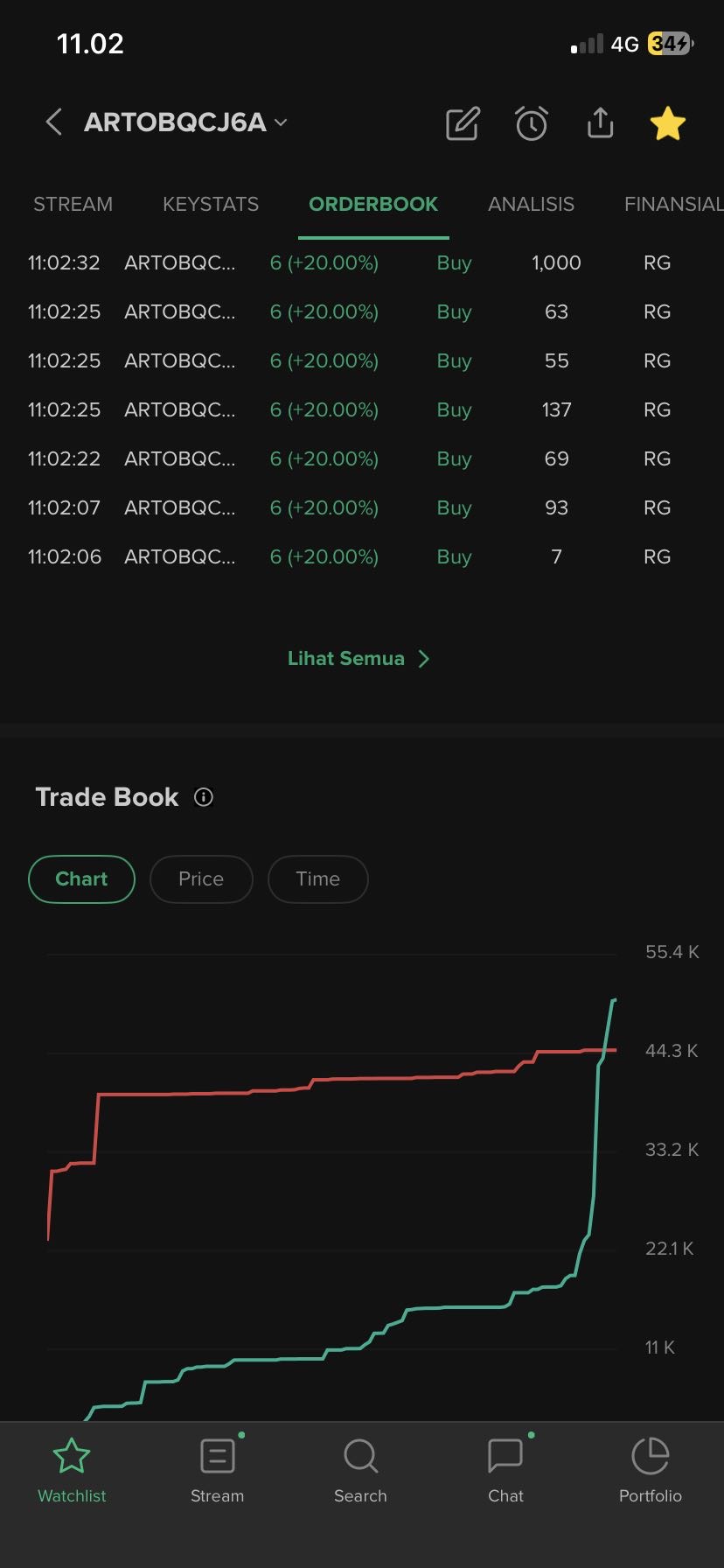Open the edit note icon

coord(463,124)
